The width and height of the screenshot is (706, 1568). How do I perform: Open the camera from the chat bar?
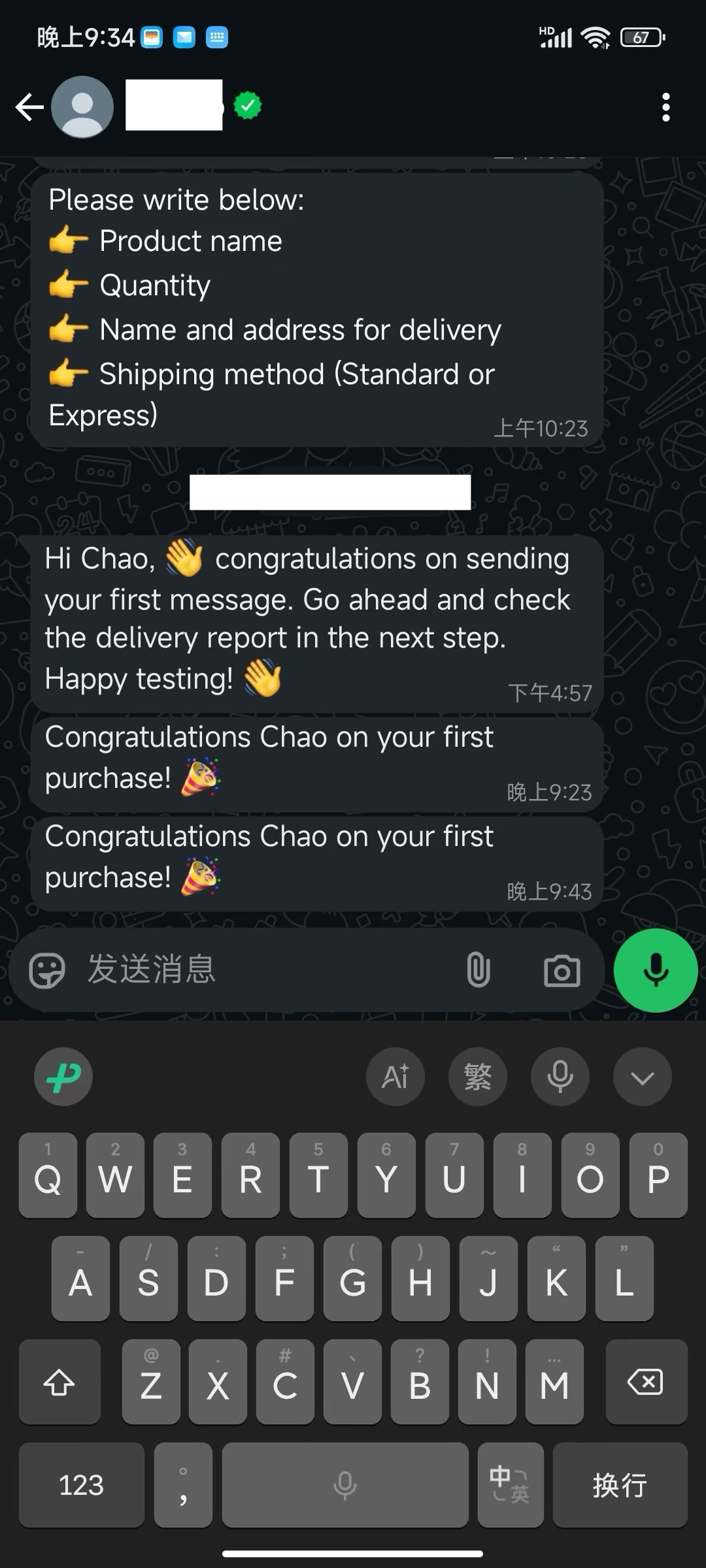(562, 971)
